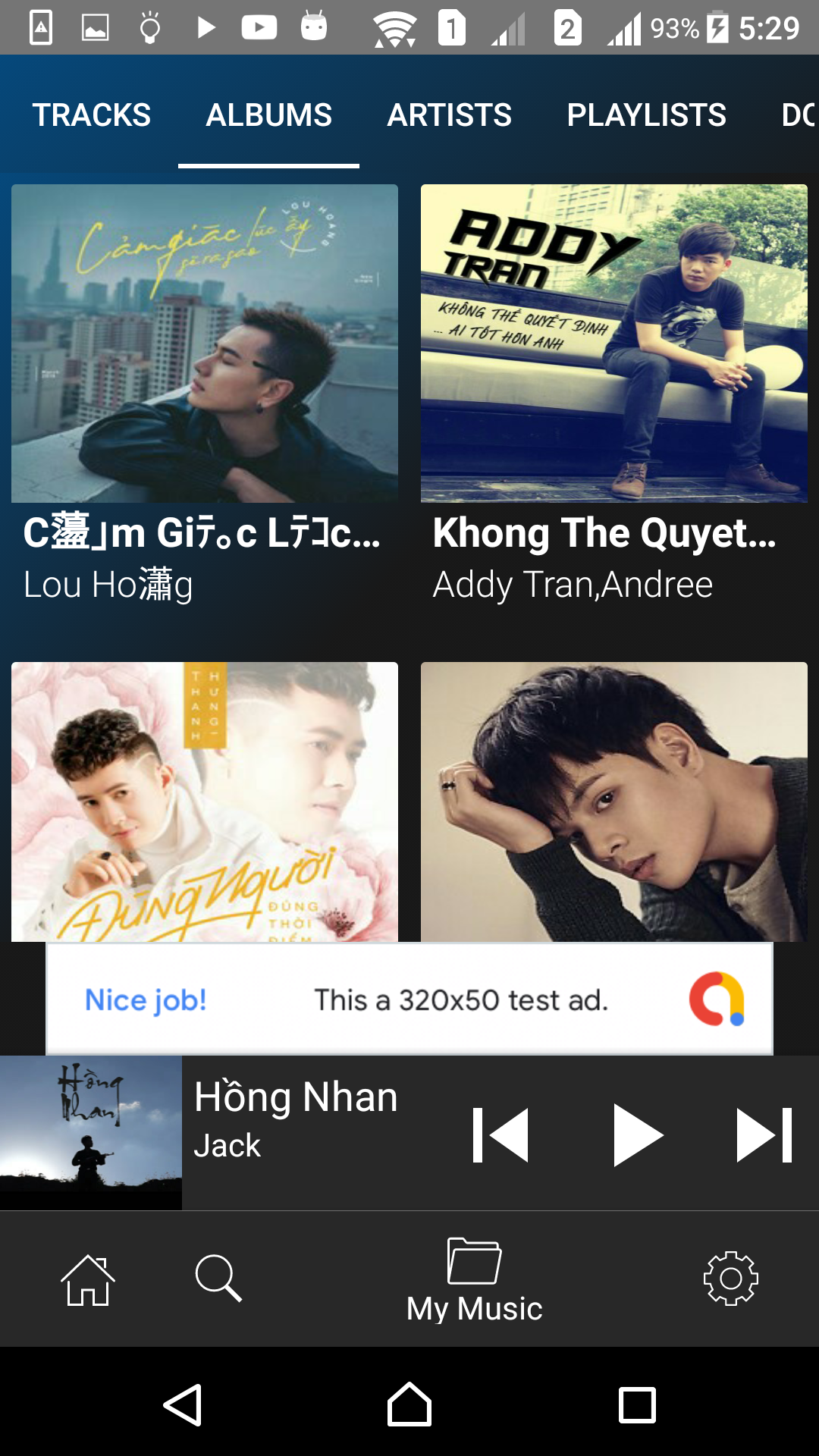Open the Hồng Nhan now-playing cover
The height and width of the screenshot is (1456, 819).
pyautogui.click(x=91, y=1132)
